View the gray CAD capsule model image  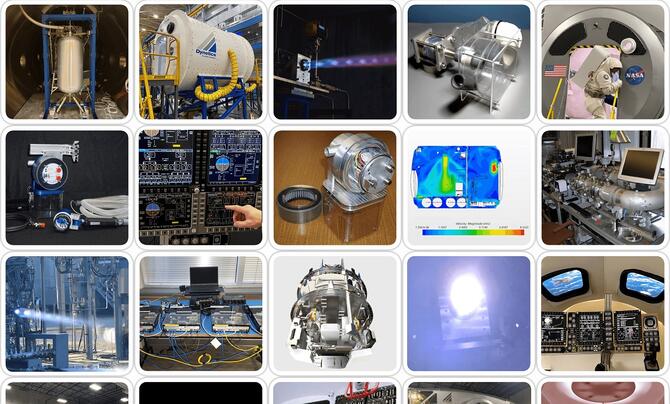click(x=335, y=313)
